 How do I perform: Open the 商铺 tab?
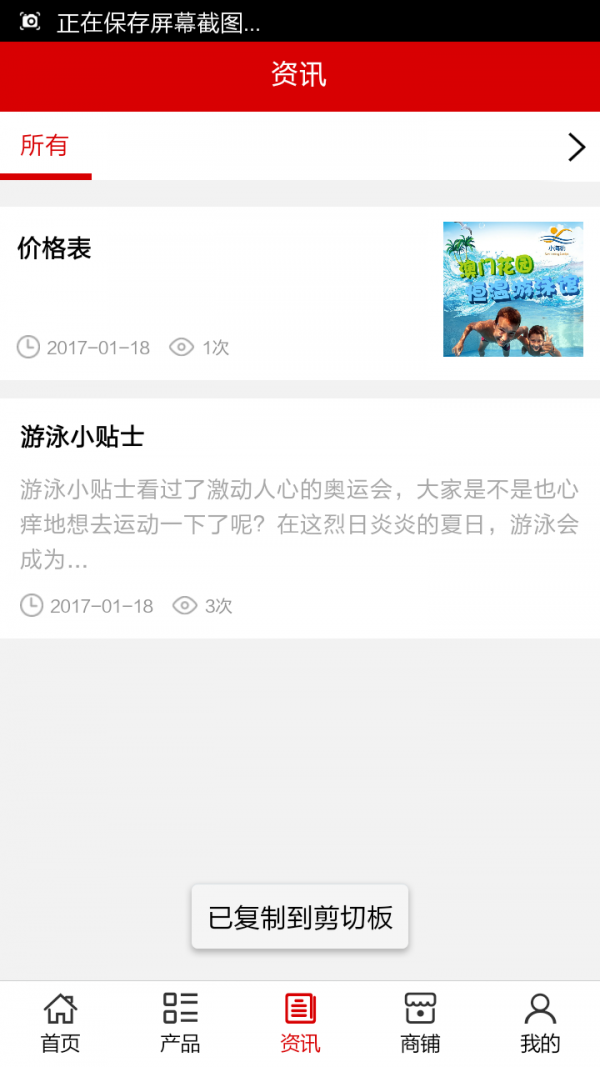(x=420, y=1022)
